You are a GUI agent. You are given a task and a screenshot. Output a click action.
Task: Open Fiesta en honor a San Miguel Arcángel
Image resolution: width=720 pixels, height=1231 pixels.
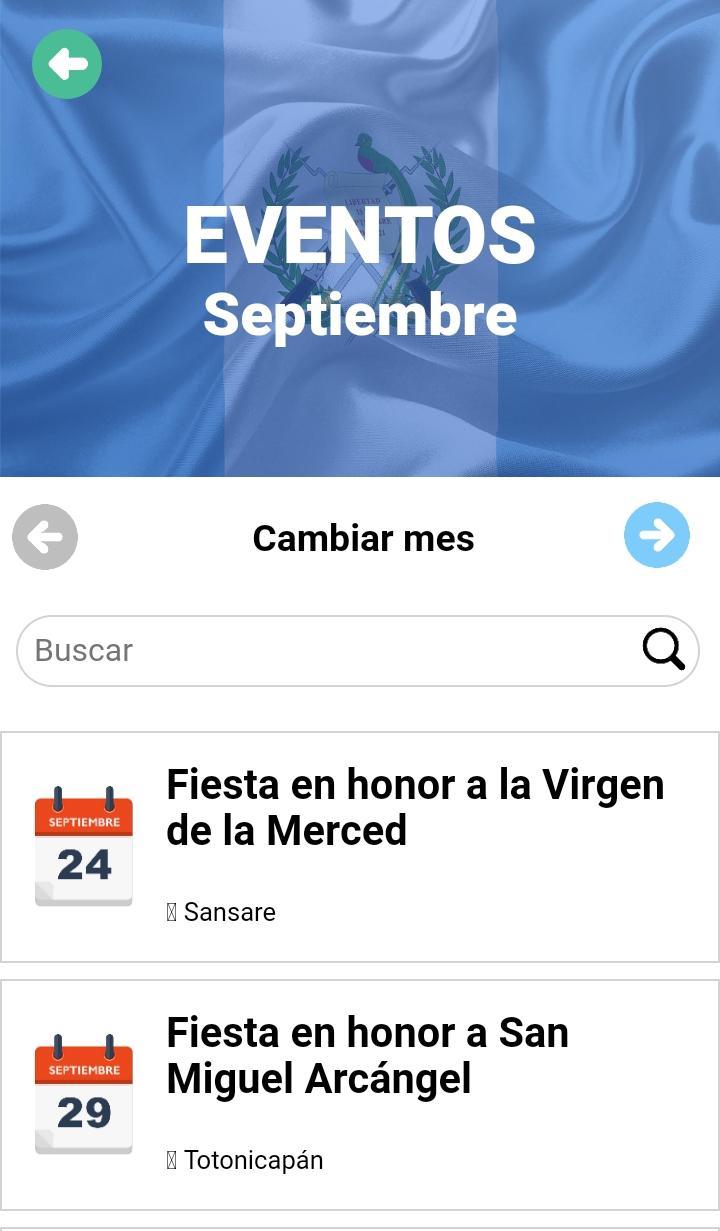[x=368, y=1056]
